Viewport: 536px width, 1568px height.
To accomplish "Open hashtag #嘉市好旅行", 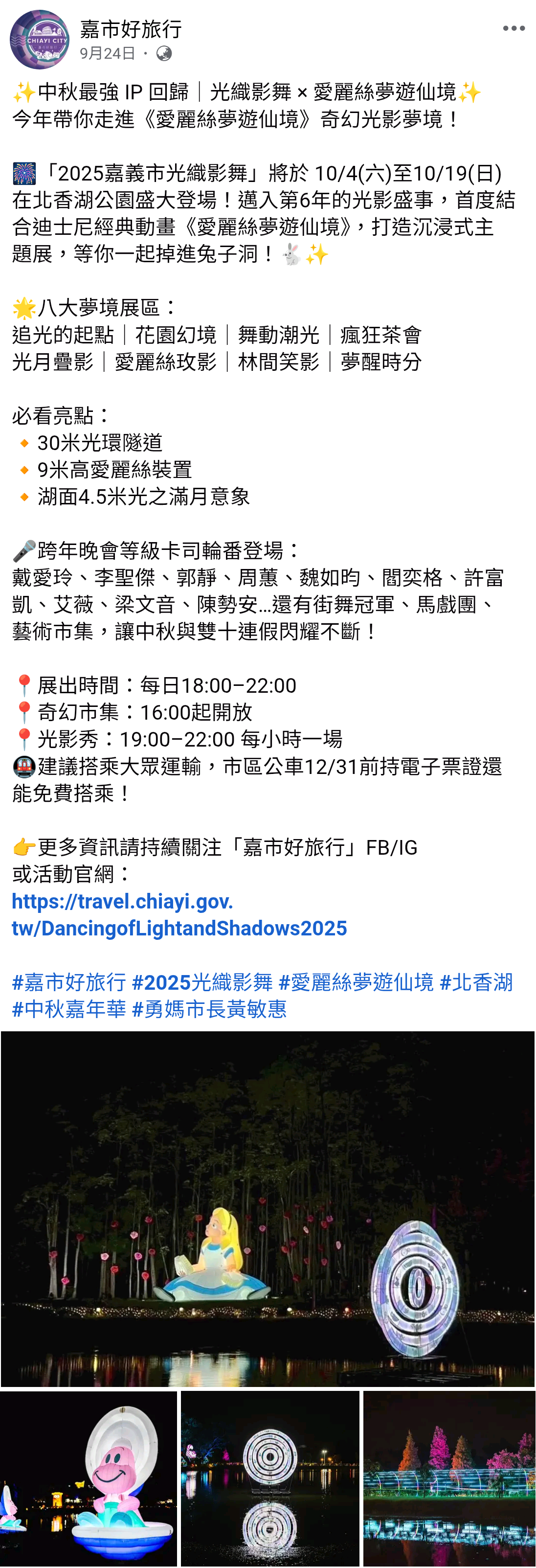I will (x=69, y=982).
